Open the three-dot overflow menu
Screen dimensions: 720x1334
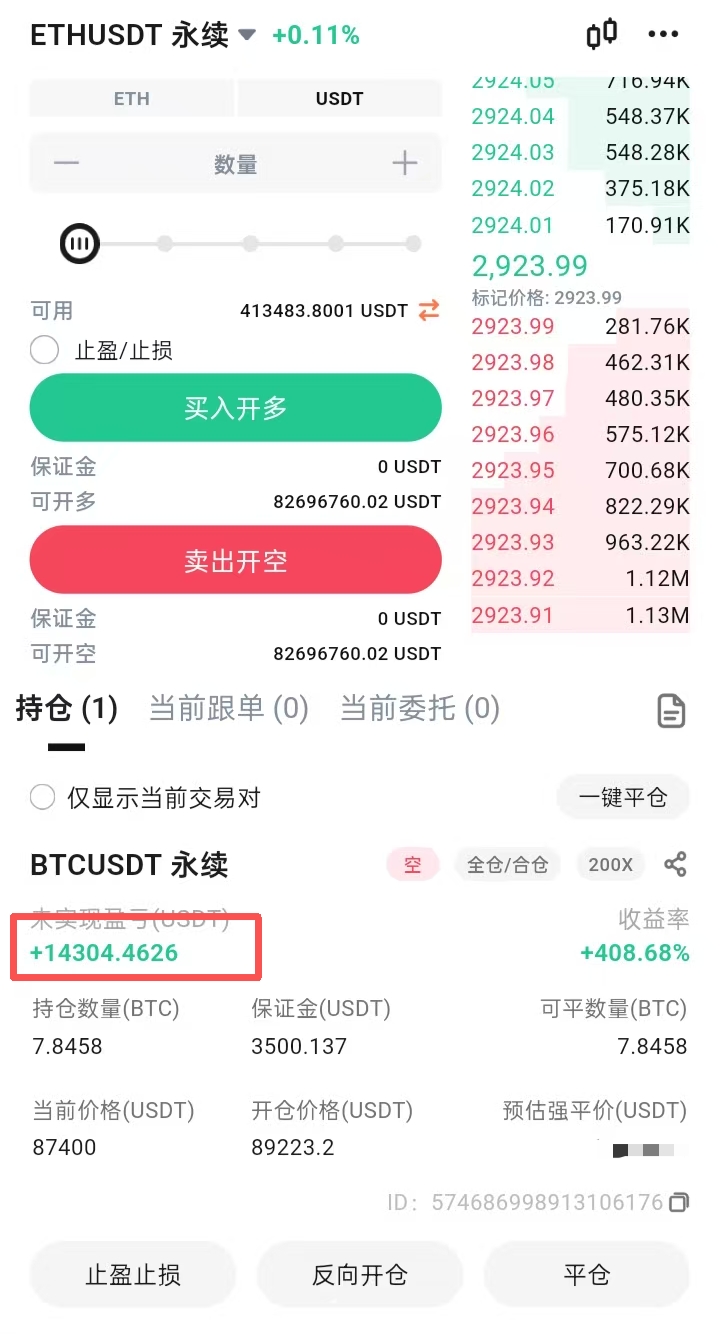pyautogui.click(x=663, y=35)
